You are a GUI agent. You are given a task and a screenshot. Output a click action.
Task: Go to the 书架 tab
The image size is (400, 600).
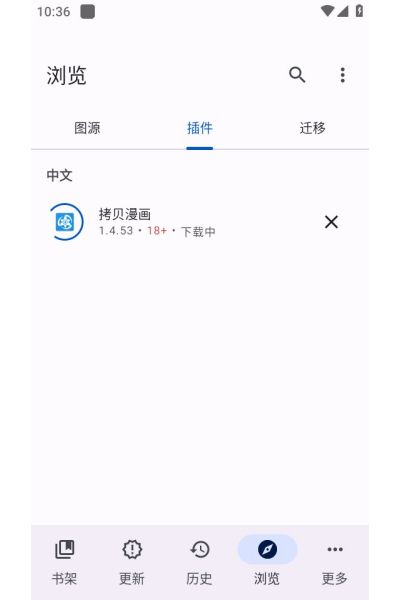pos(65,562)
